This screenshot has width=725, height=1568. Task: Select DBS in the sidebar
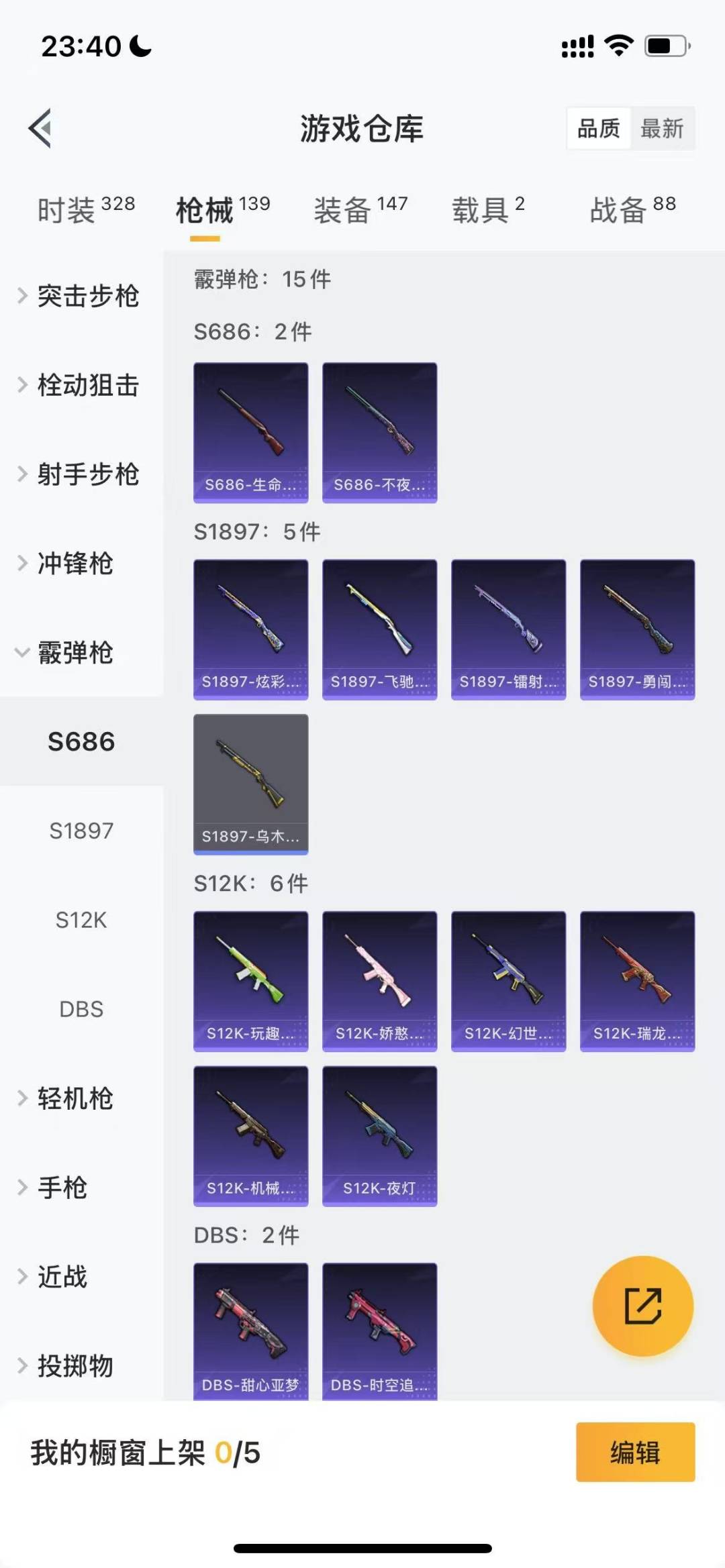(81, 1009)
